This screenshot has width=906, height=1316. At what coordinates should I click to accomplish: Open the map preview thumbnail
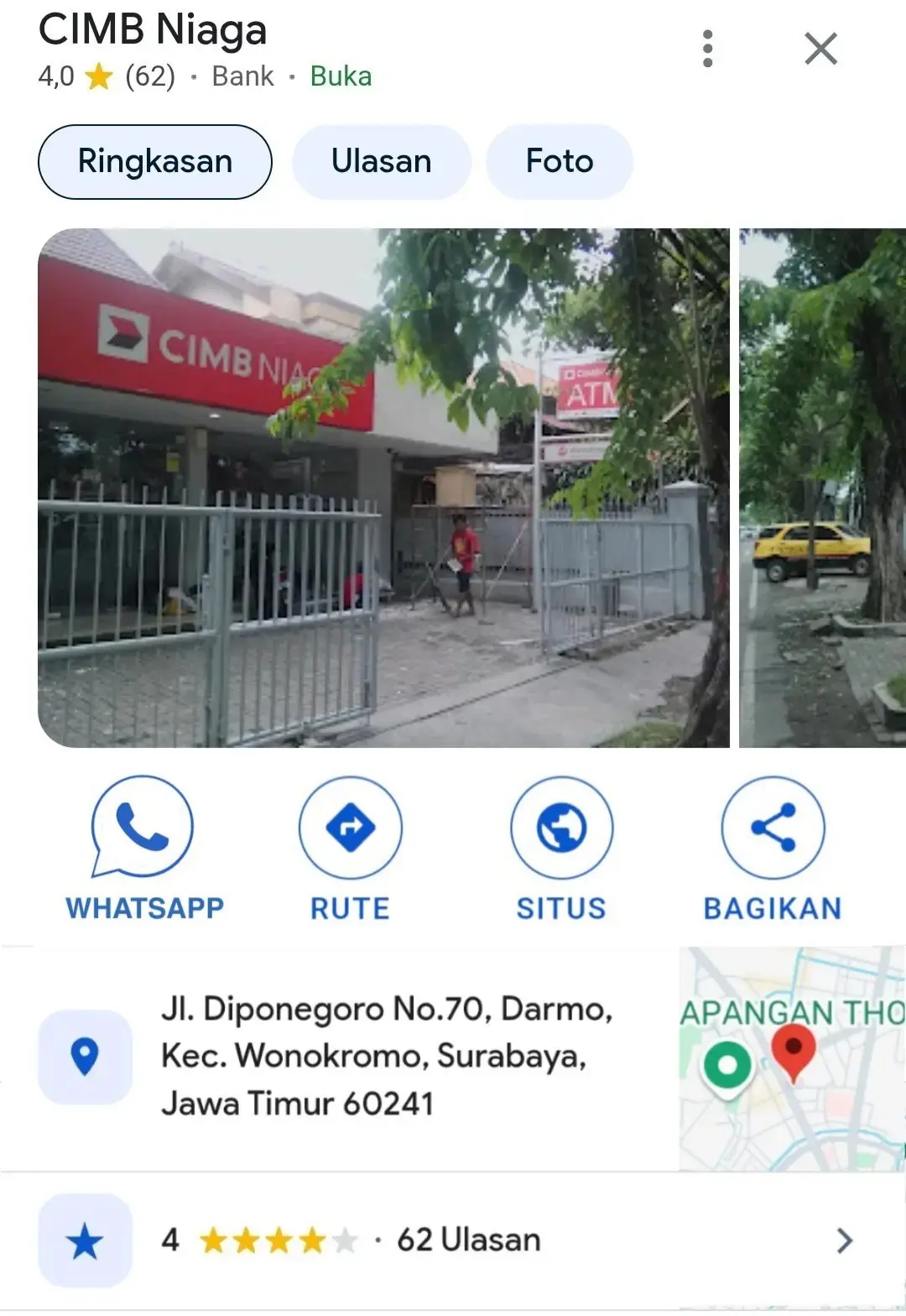791,1059
